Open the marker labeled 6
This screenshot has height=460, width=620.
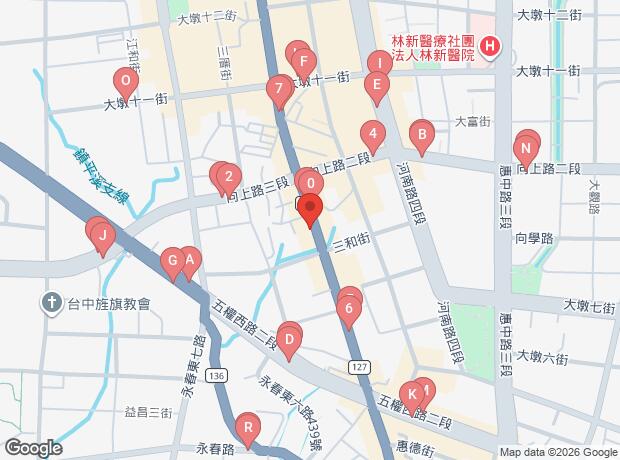tap(349, 309)
